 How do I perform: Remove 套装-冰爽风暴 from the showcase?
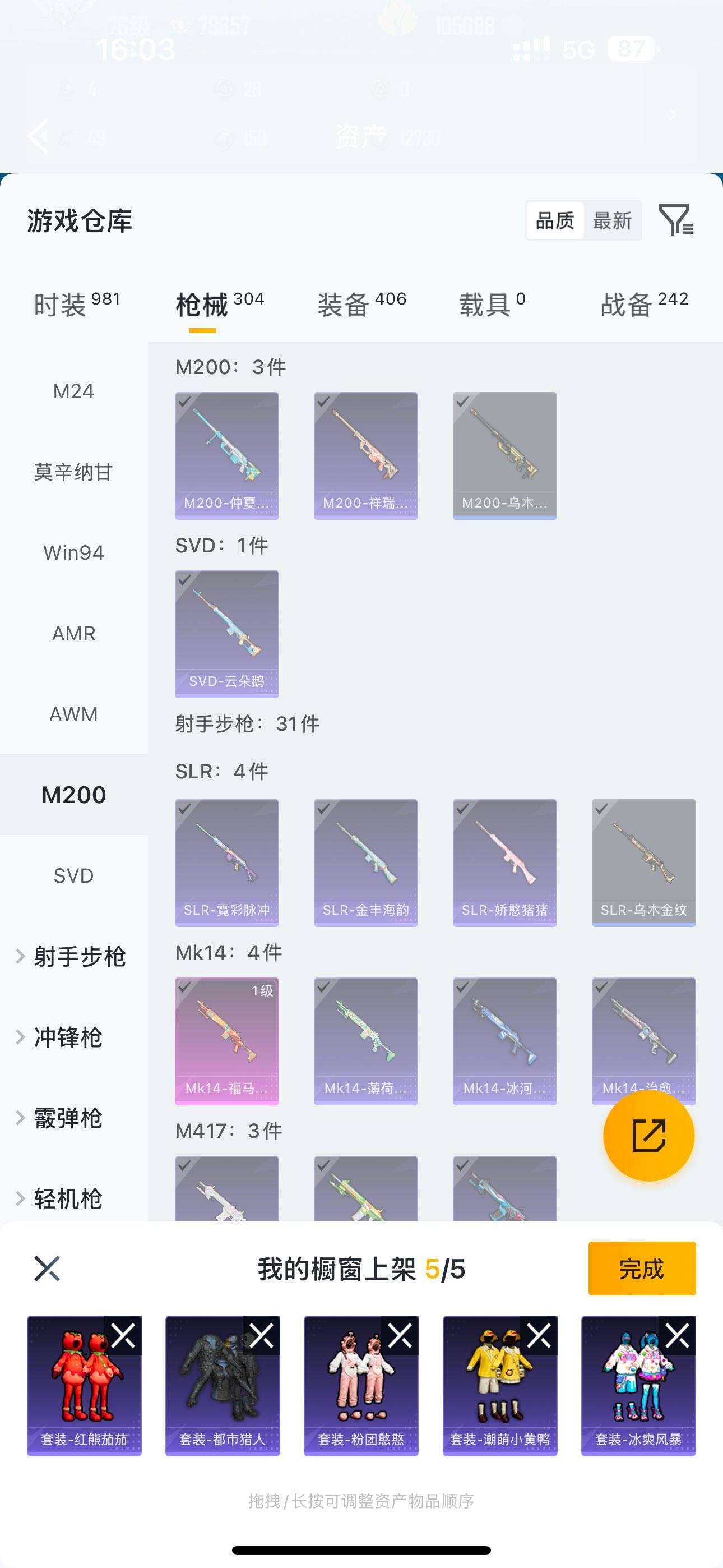(x=678, y=1336)
